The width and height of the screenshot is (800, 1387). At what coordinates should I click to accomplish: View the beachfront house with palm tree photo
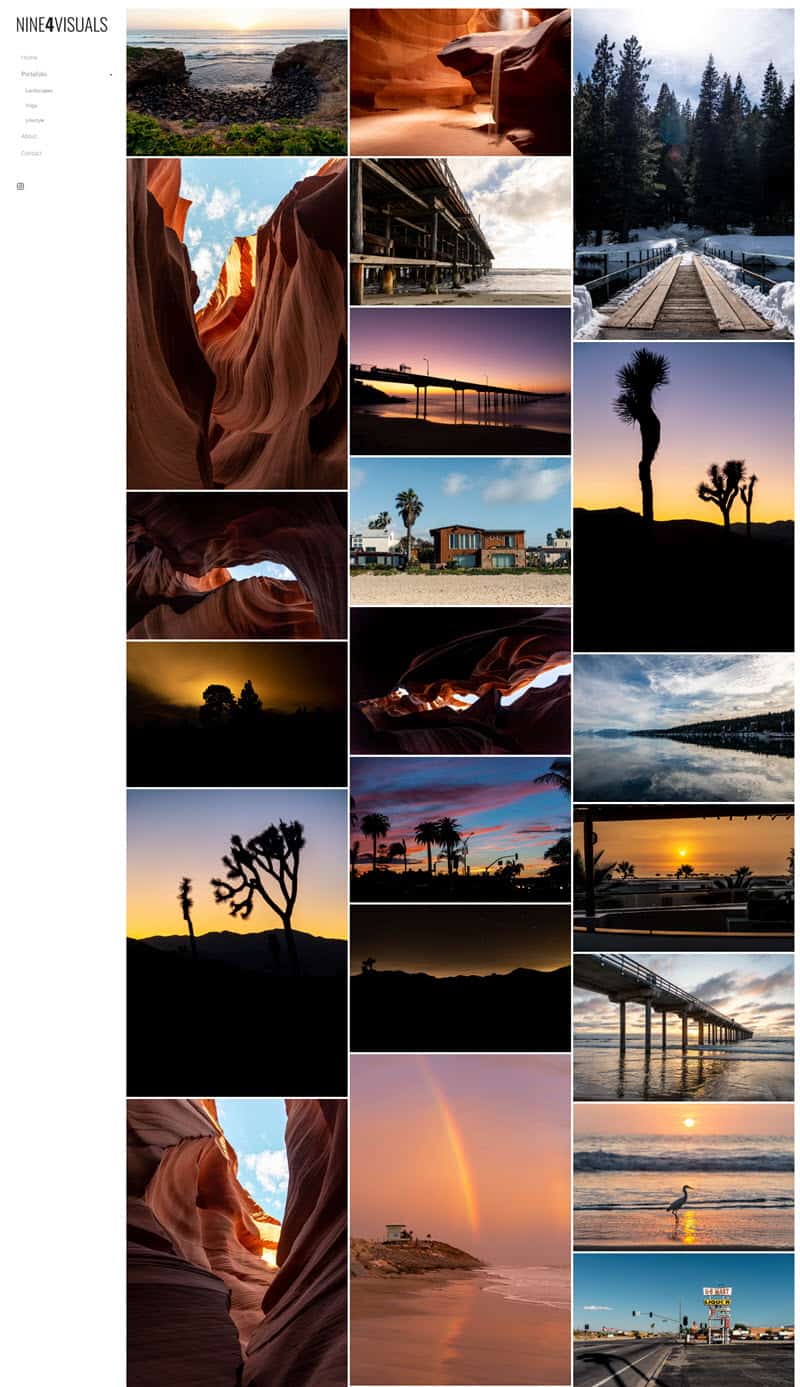[x=460, y=530]
